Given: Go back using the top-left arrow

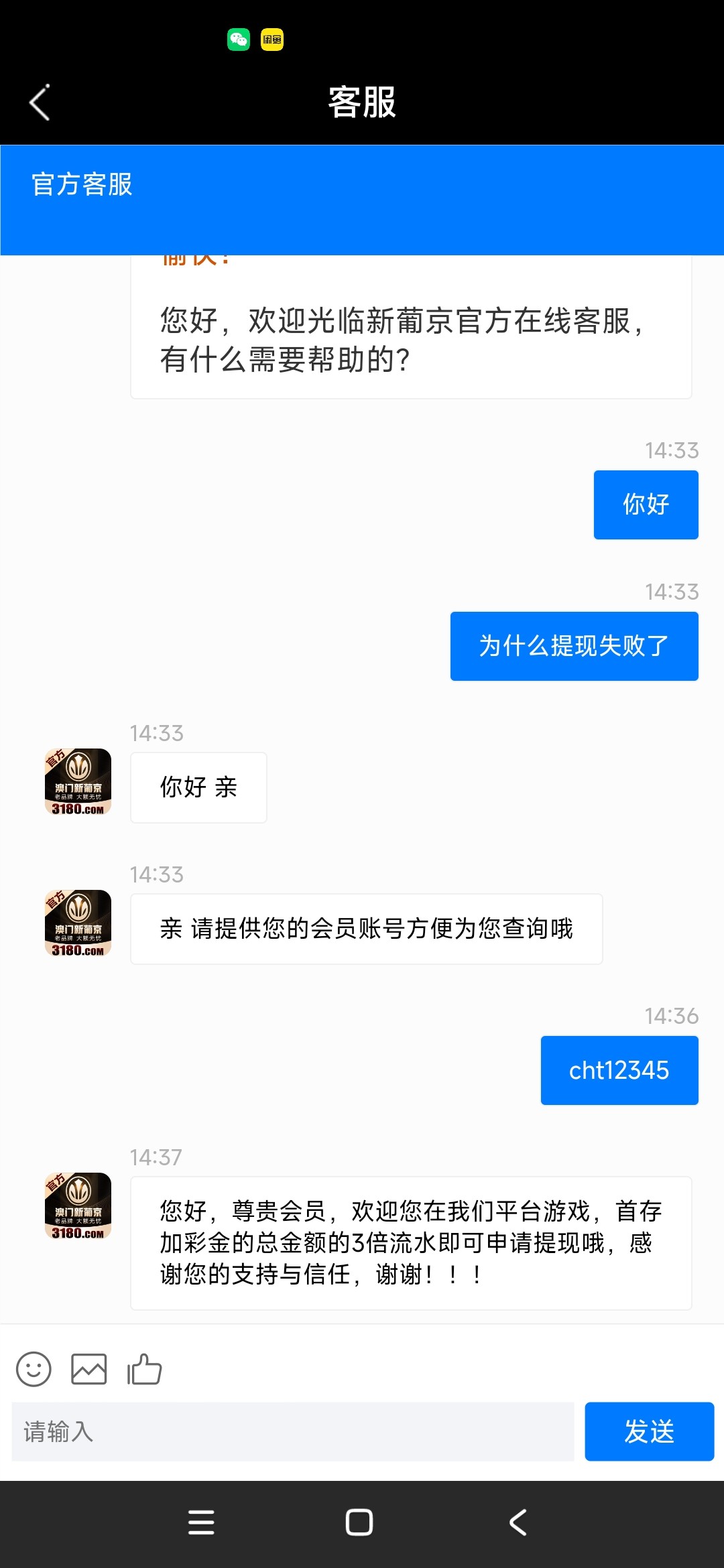Looking at the screenshot, I should 40,103.
